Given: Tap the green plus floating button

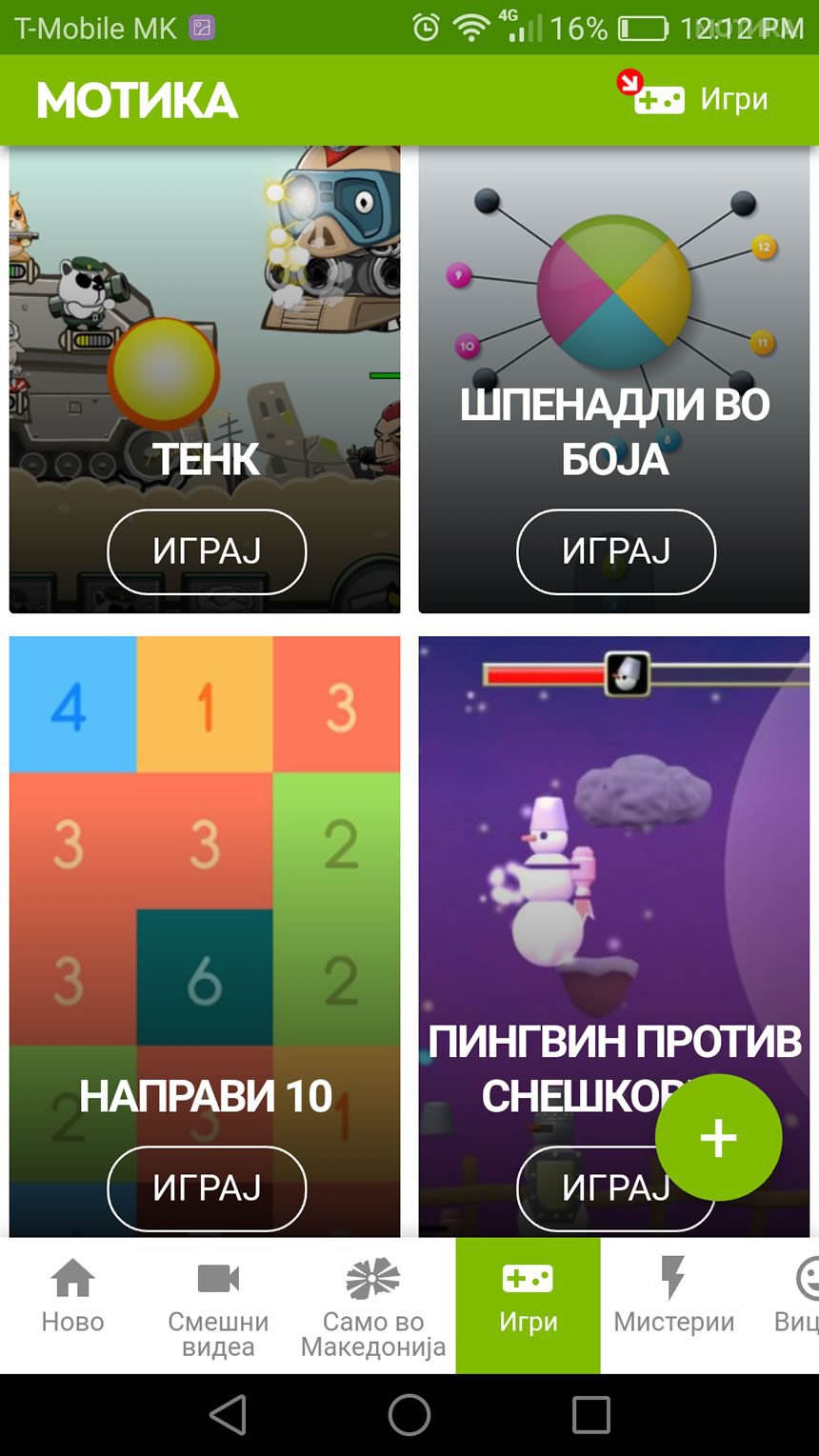Looking at the screenshot, I should (x=718, y=1137).
